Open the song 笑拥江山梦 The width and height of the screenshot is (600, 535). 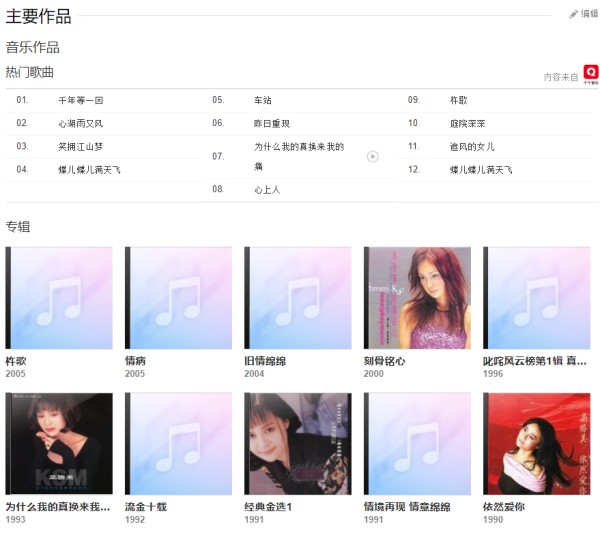coord(80,147)
